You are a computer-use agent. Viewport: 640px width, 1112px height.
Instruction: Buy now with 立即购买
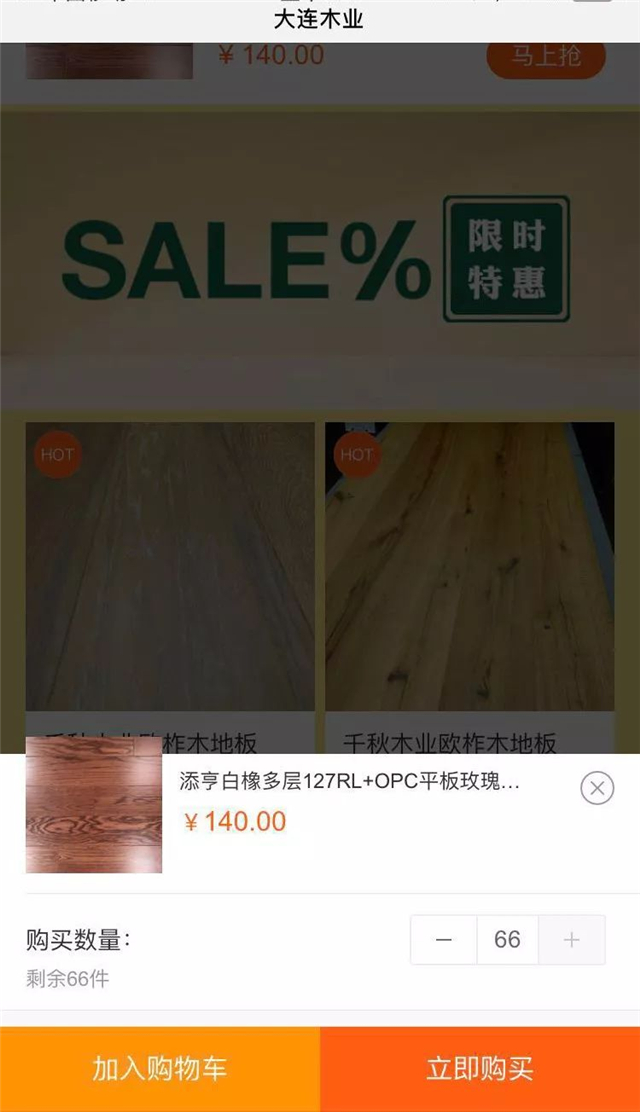tap(480, 1068)
